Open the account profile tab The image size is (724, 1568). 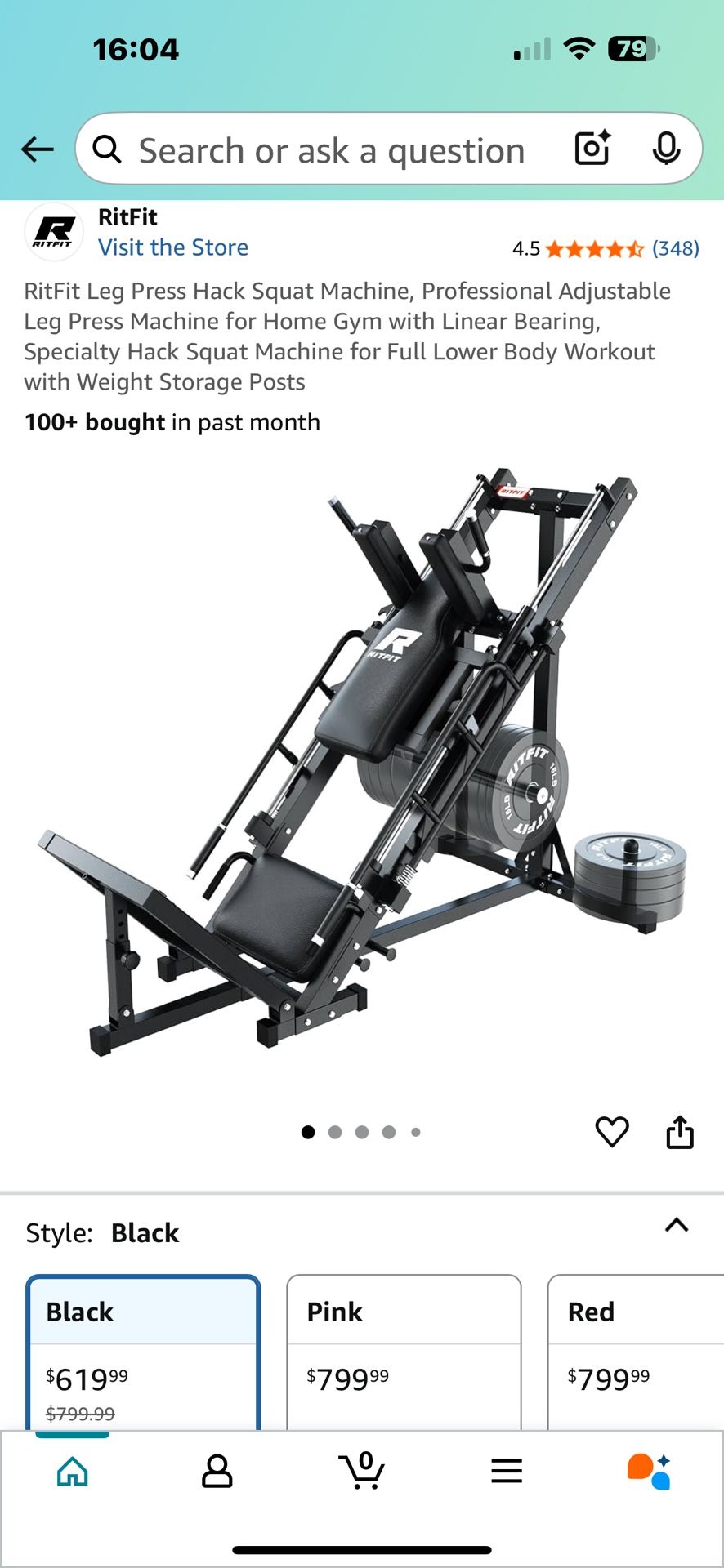point(217,1472)
